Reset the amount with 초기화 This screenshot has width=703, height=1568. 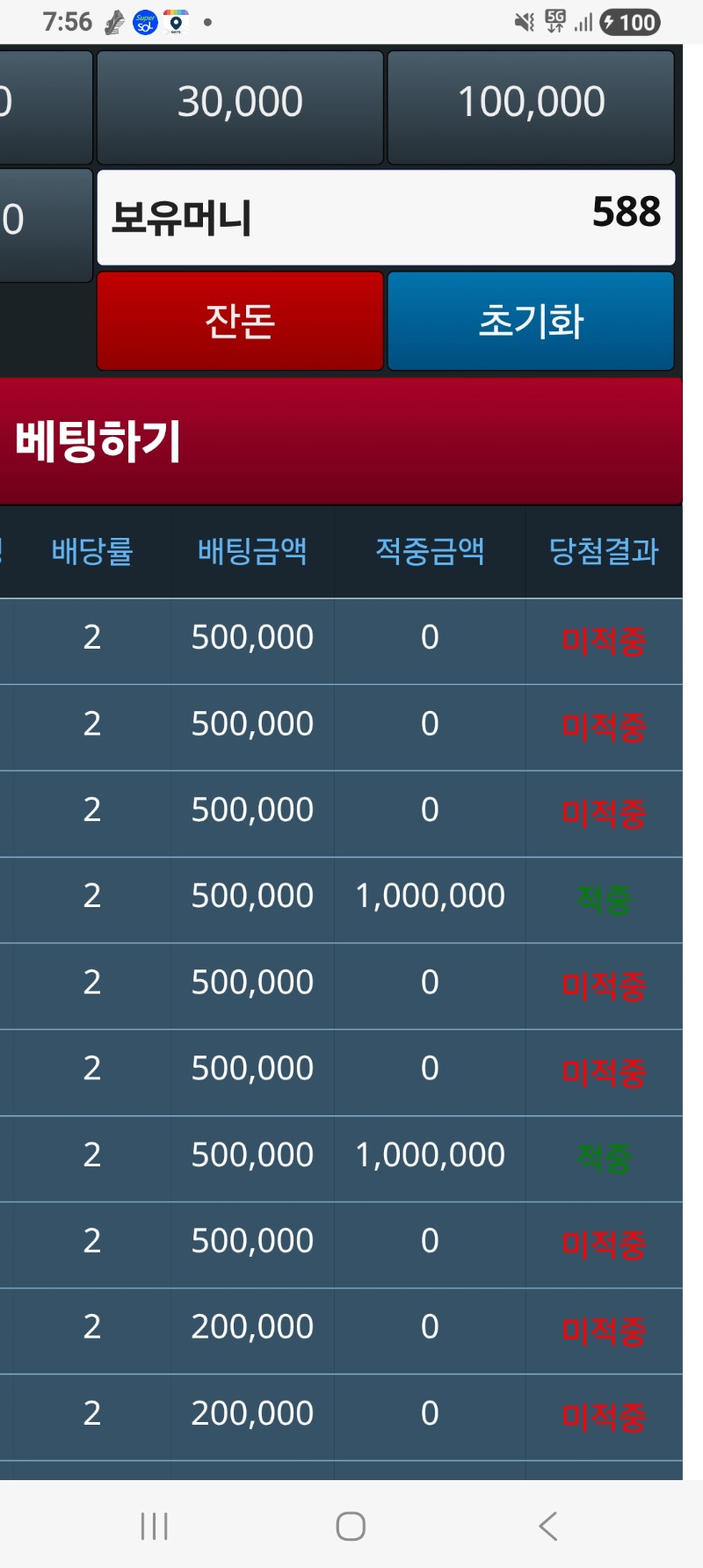tap(531, 321)
